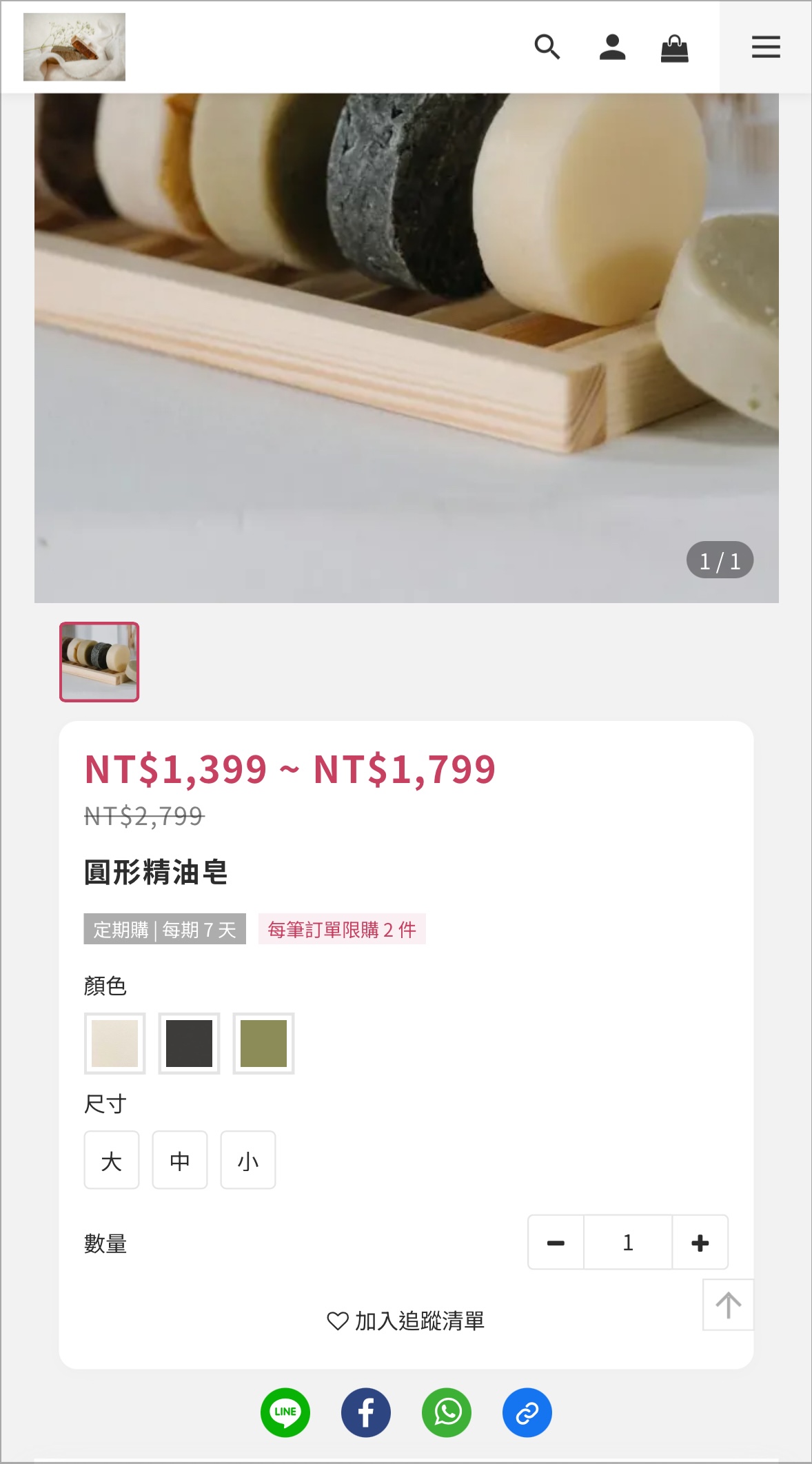Viewport: 812px width, 1464px height.
Task: Select size 中
Action: [180, 1160]
